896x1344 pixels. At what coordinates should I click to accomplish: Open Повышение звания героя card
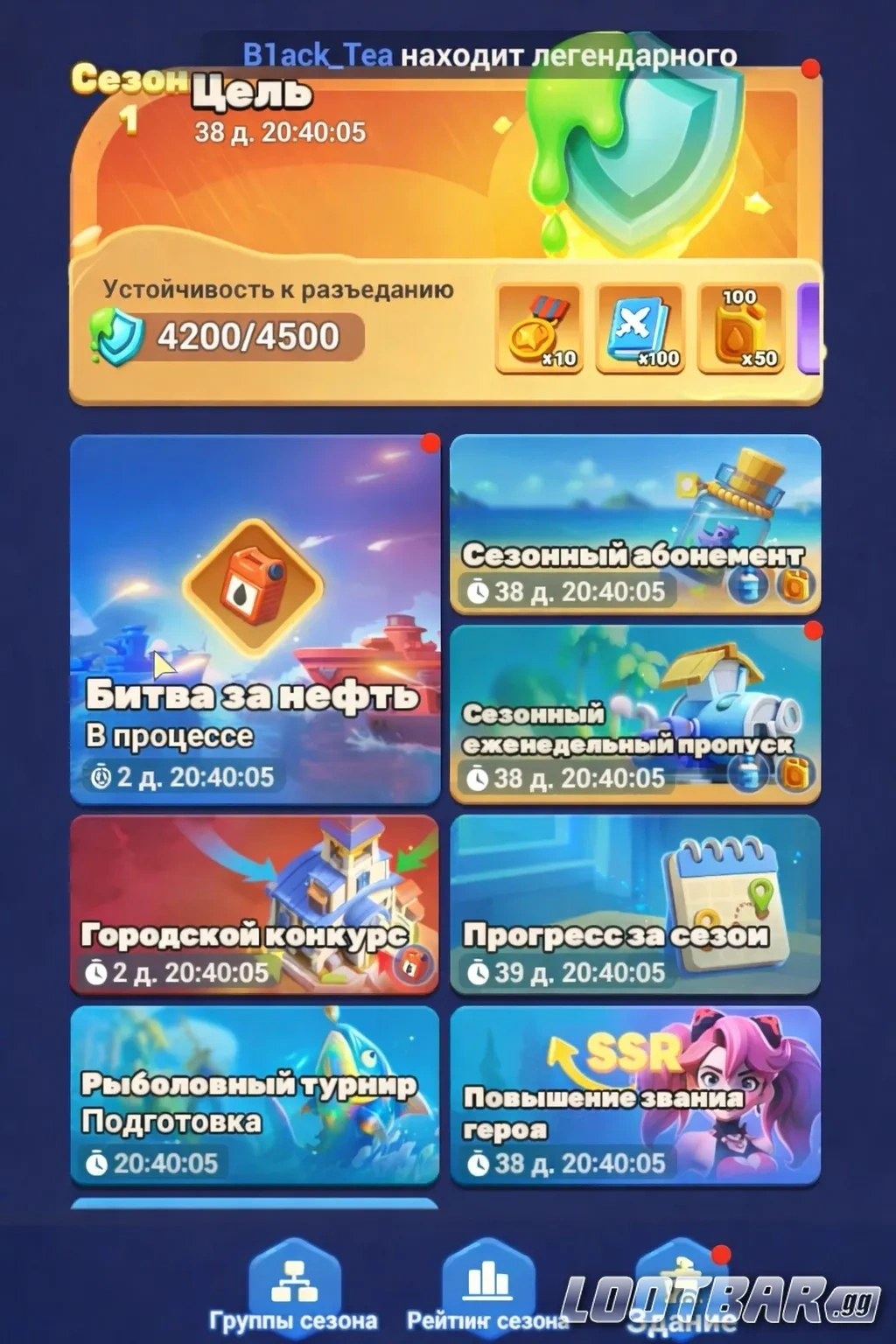635,1094
